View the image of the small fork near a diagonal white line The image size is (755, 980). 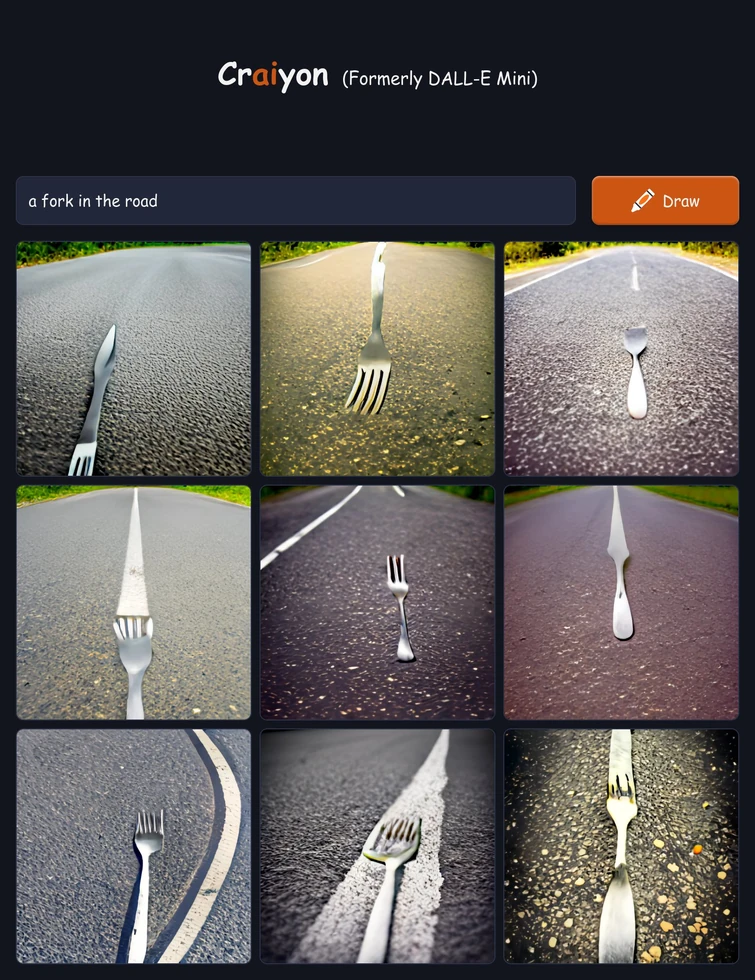point(377,602)
